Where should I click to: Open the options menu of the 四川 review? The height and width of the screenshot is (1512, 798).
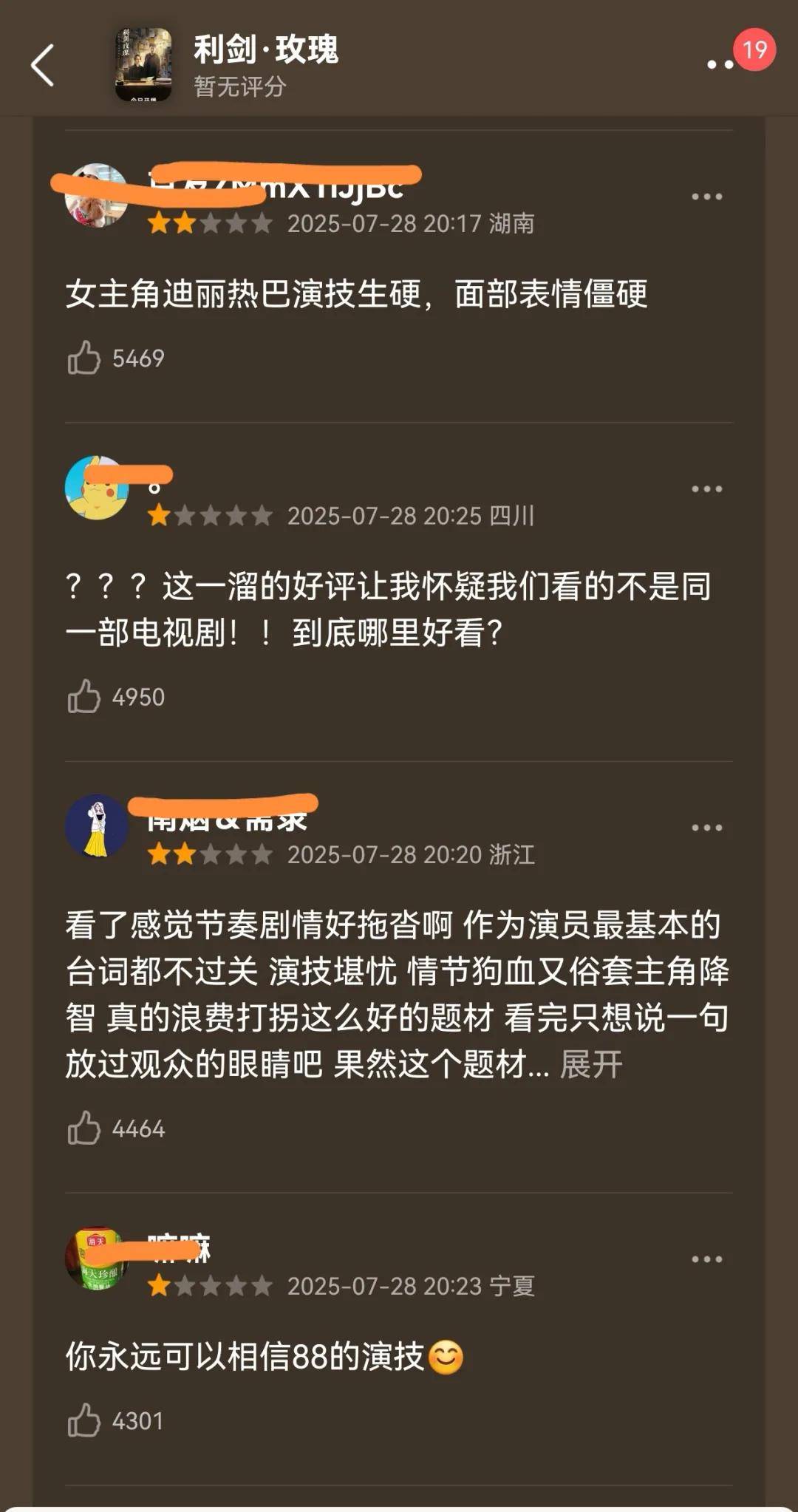(706, 489)
